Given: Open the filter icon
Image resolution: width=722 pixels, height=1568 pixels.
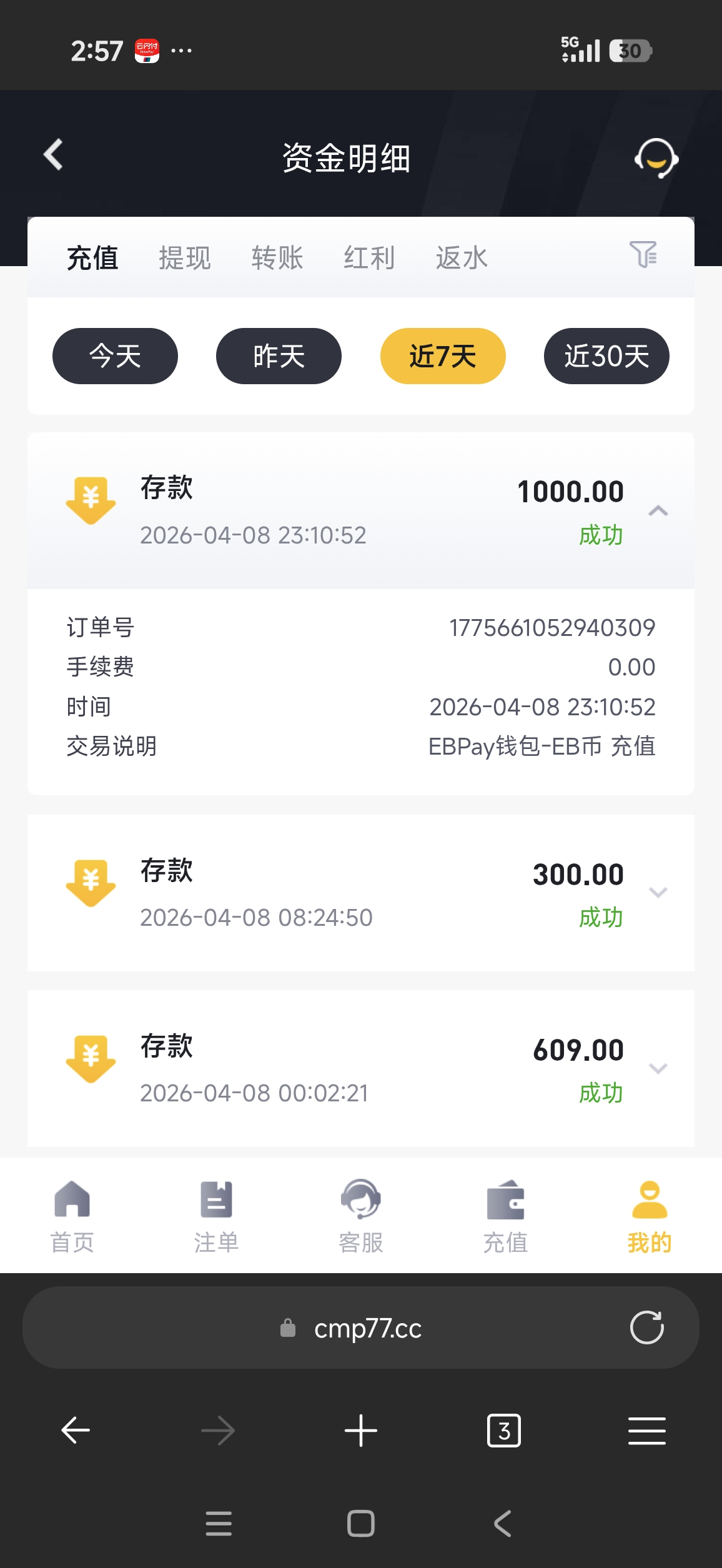Looking at the screenshot, I should coord(643,254).
